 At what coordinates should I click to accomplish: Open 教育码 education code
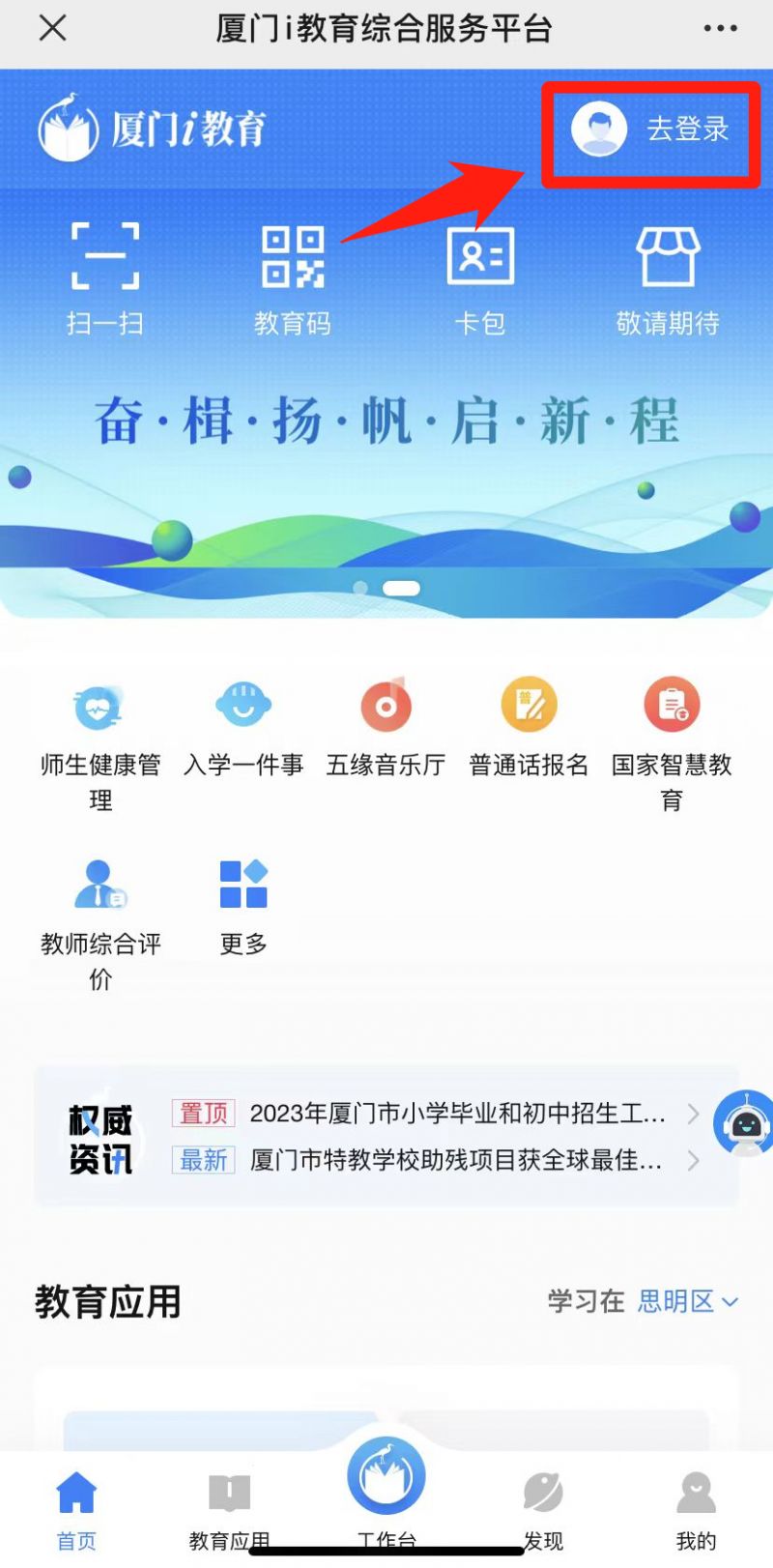point(293,277)
